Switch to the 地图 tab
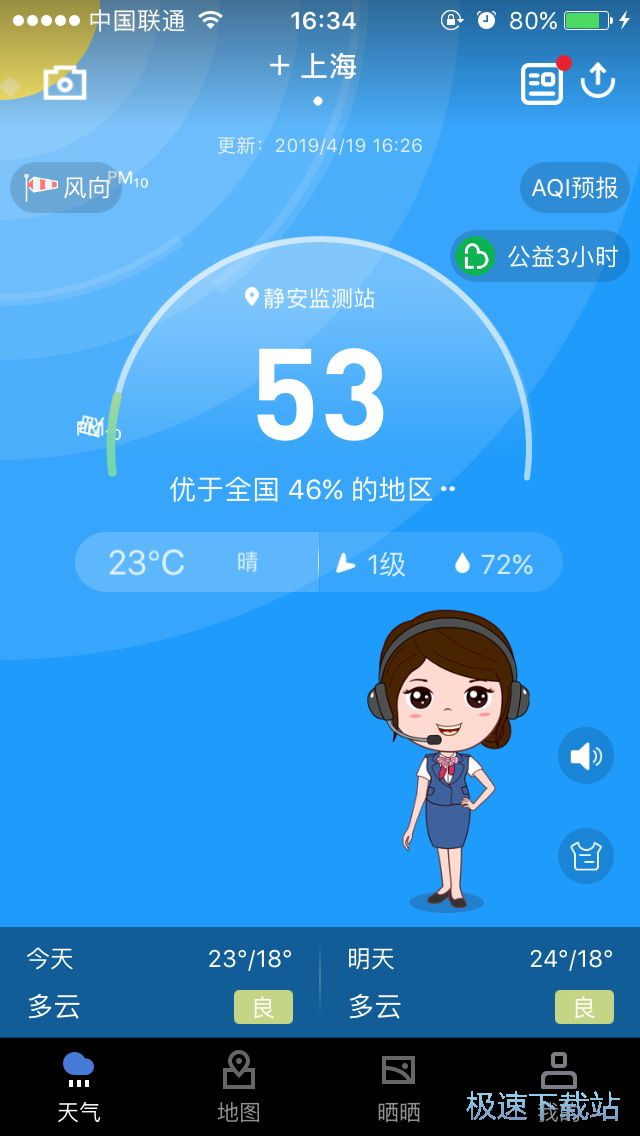This screenshot has height=1136, width=640. pos(238,1087)
